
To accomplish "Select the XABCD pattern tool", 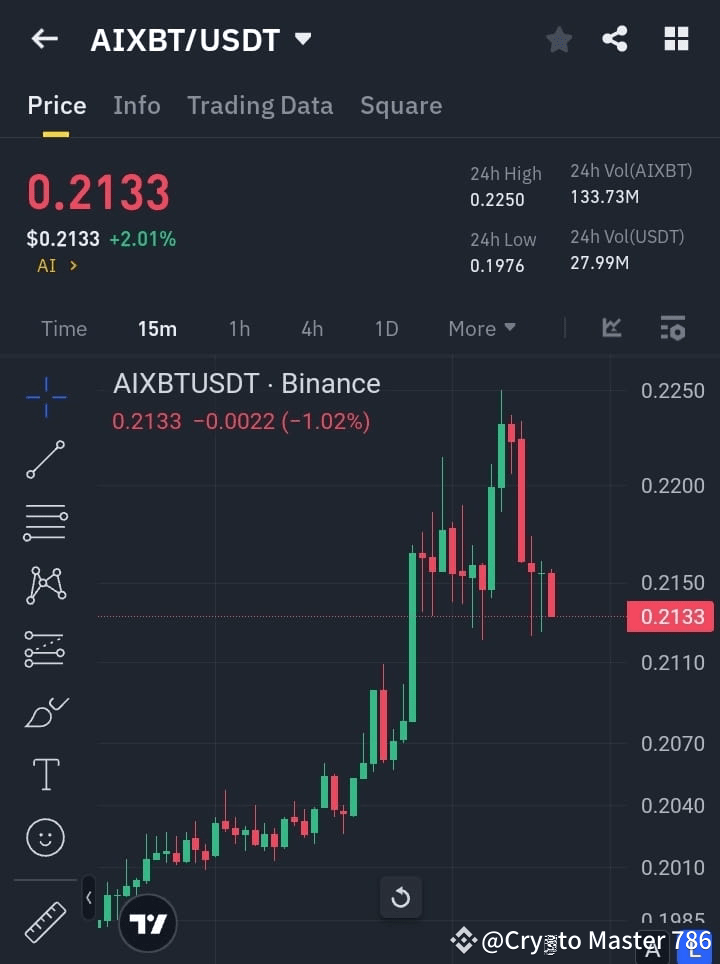I will coord(45,586).
